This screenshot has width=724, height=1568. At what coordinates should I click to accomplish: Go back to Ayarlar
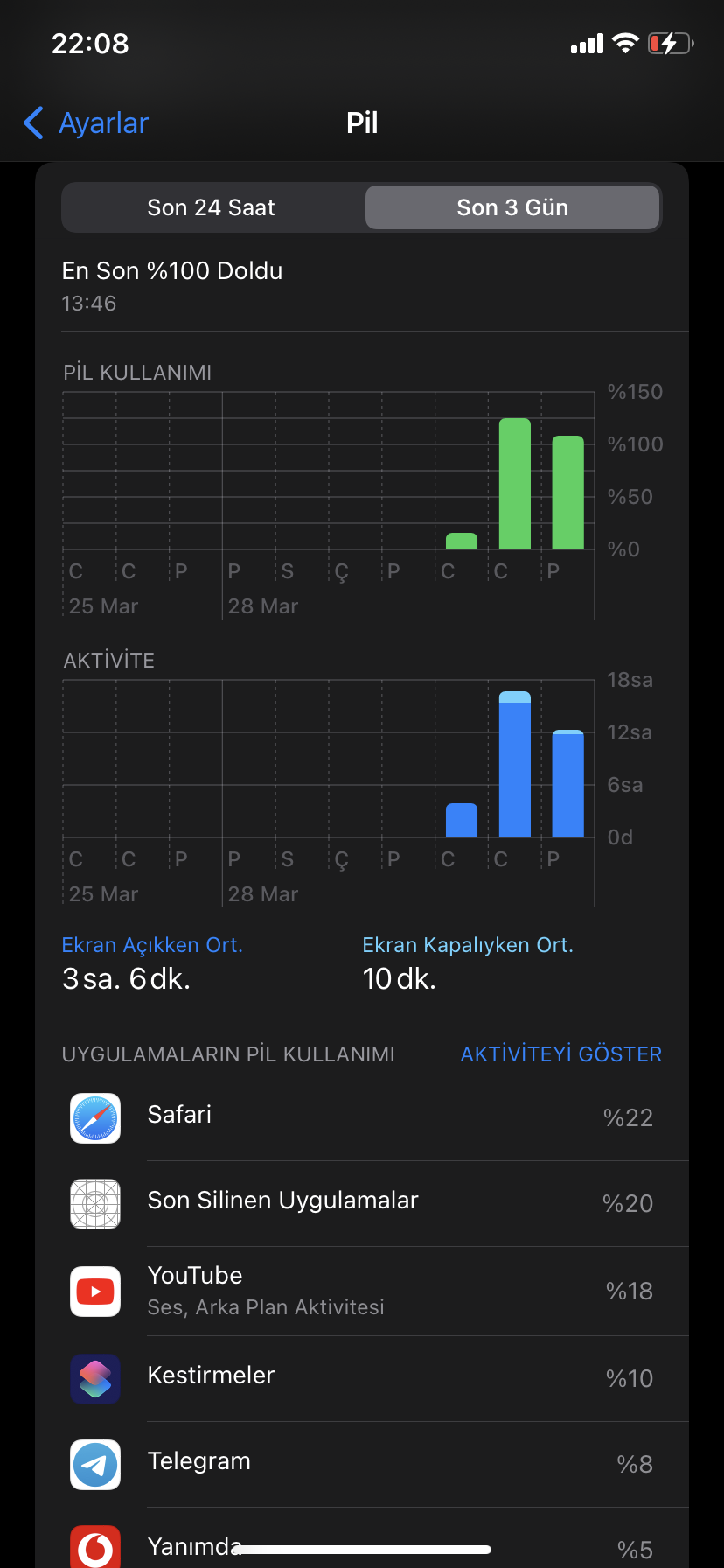86,122
